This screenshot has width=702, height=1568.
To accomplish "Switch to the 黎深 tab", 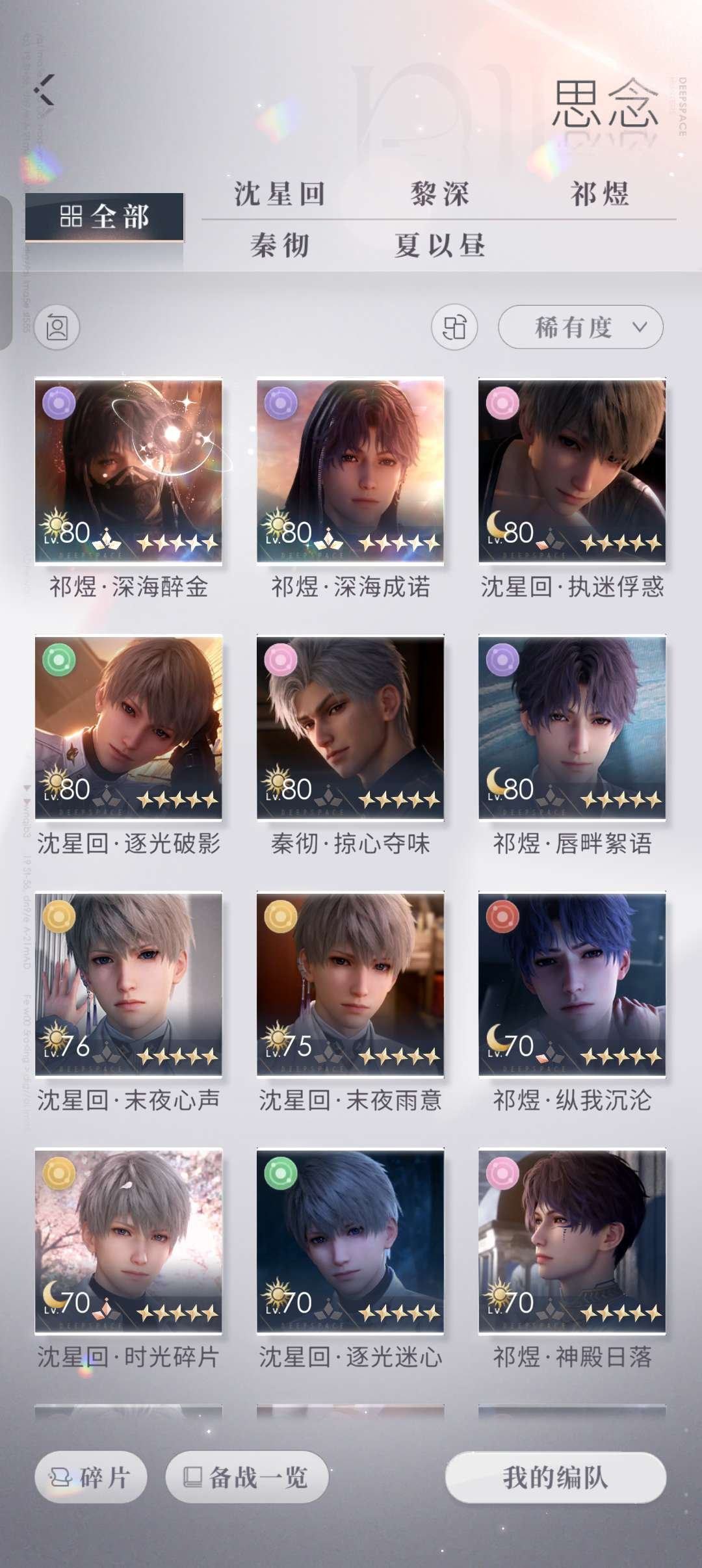I will [439, 194].
